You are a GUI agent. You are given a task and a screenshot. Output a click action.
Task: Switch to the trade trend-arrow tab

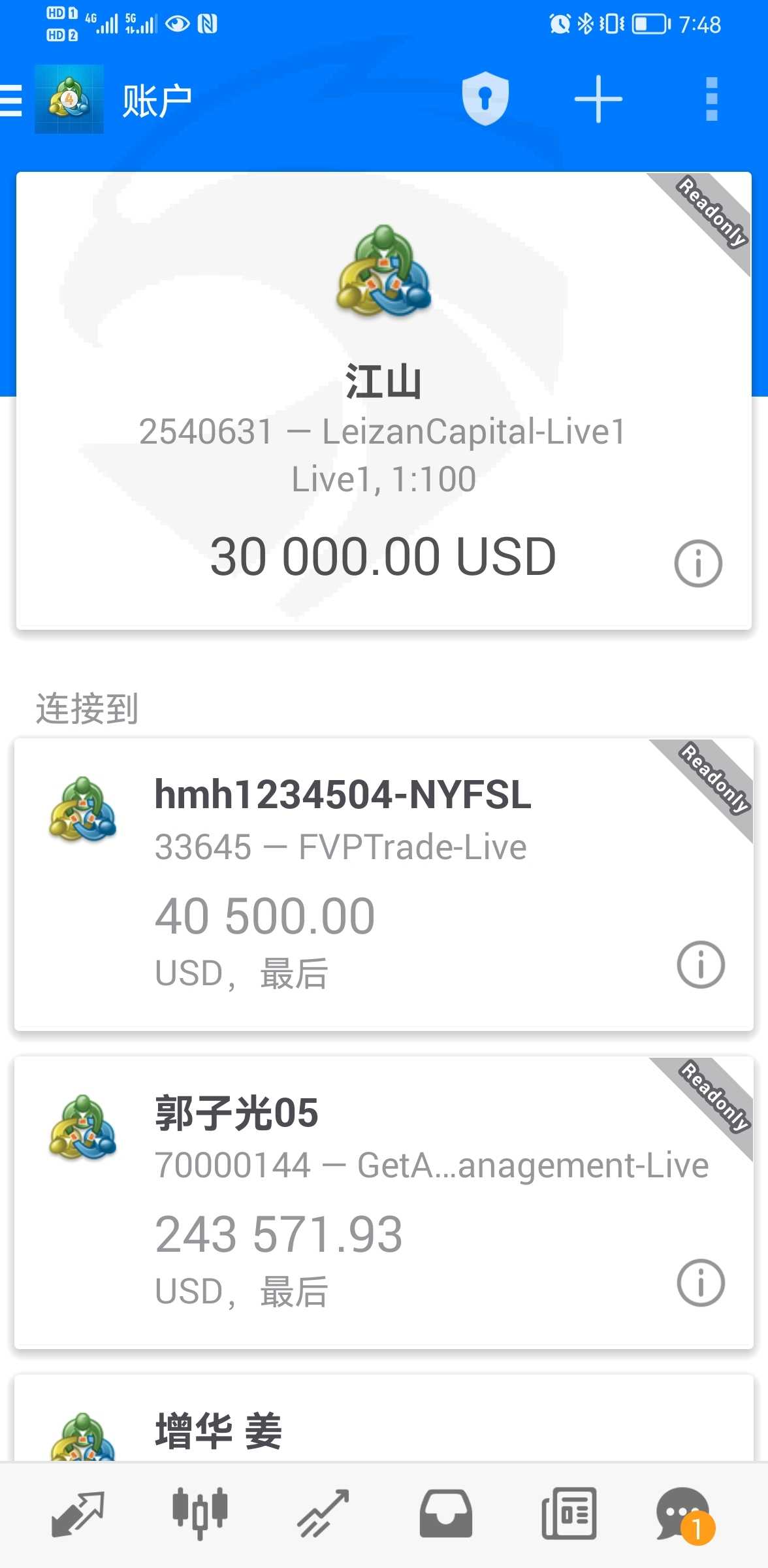323,1514
